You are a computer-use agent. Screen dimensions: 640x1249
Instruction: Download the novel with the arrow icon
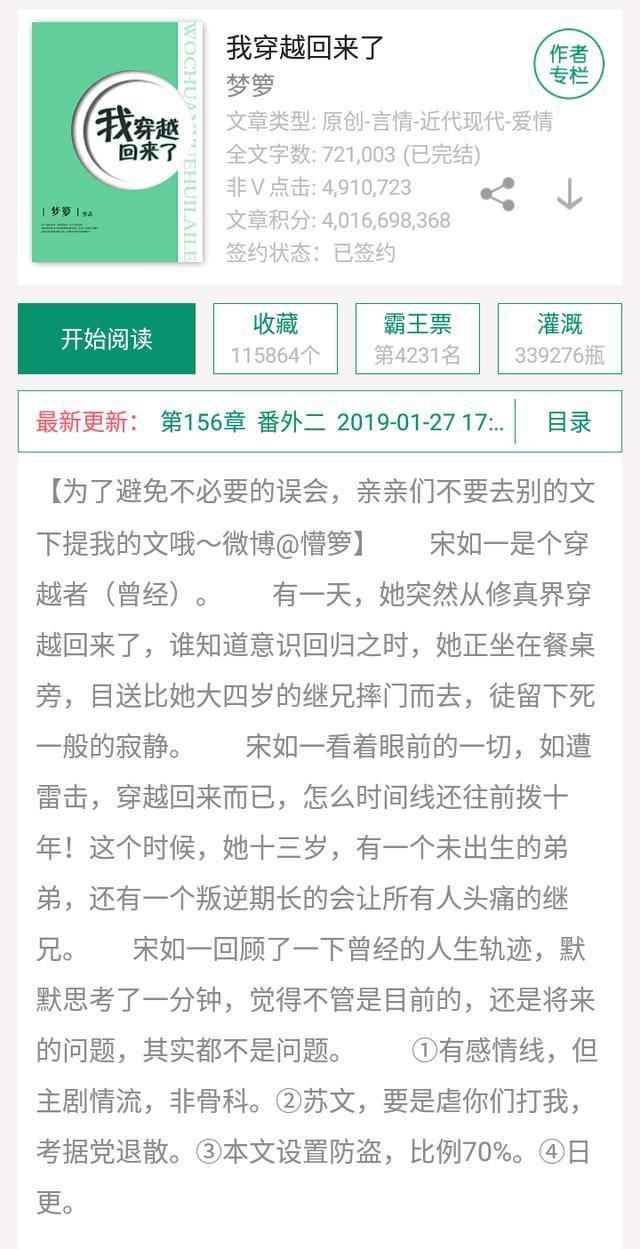(x=569, y=194)
